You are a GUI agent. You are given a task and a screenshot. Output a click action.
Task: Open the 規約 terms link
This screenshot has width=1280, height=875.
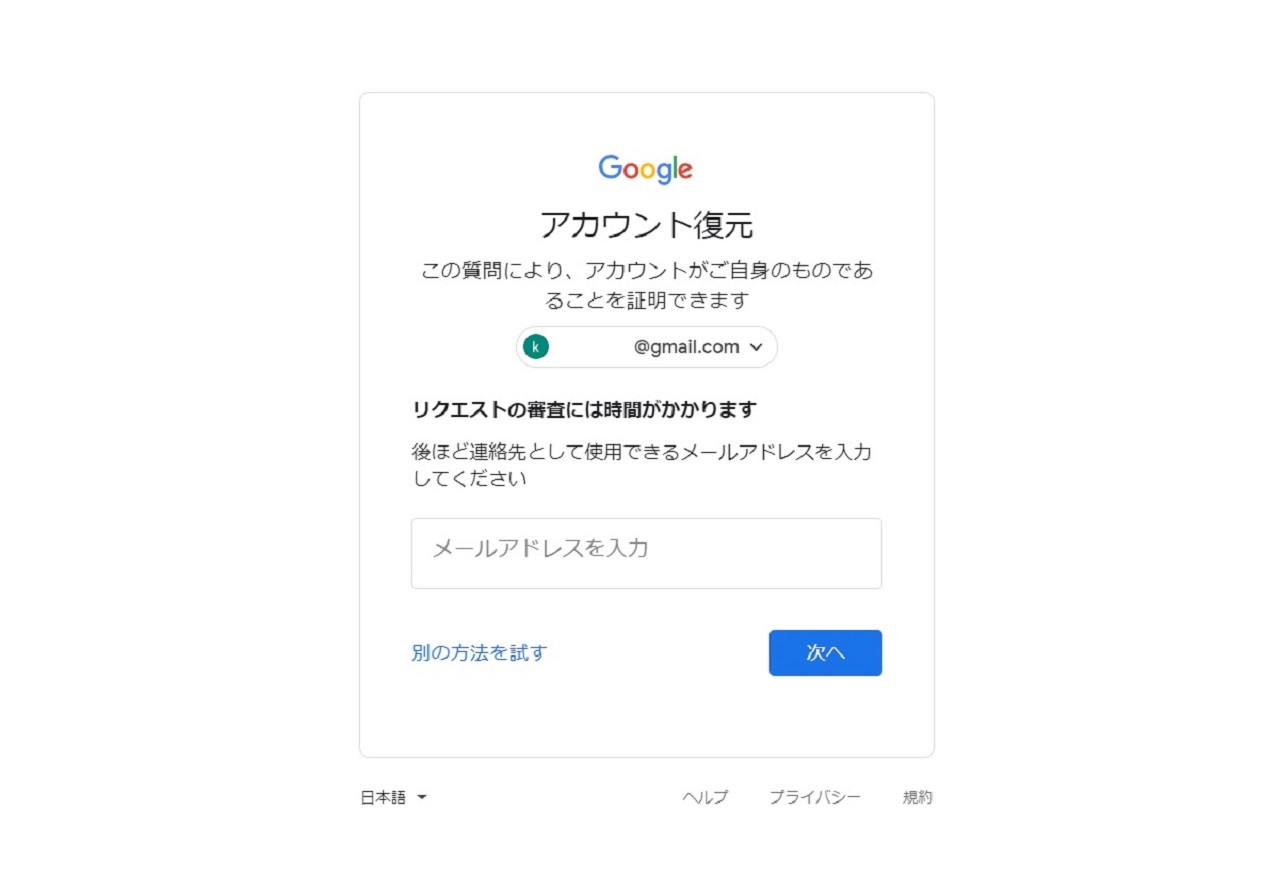click(x=917, y=797)
